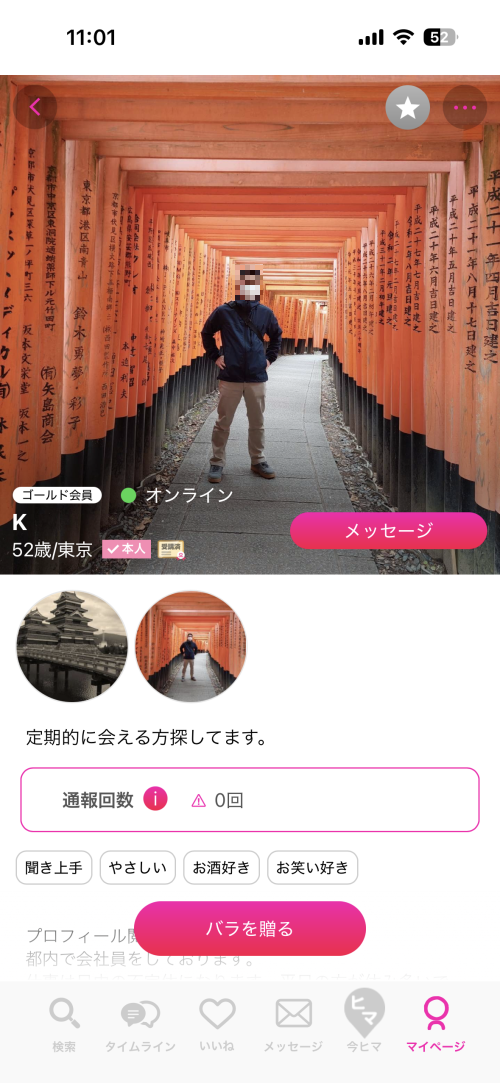Open the メッセージ tab in the bottom bar
The image size is (500, 1083).
tap(294, 1024)
